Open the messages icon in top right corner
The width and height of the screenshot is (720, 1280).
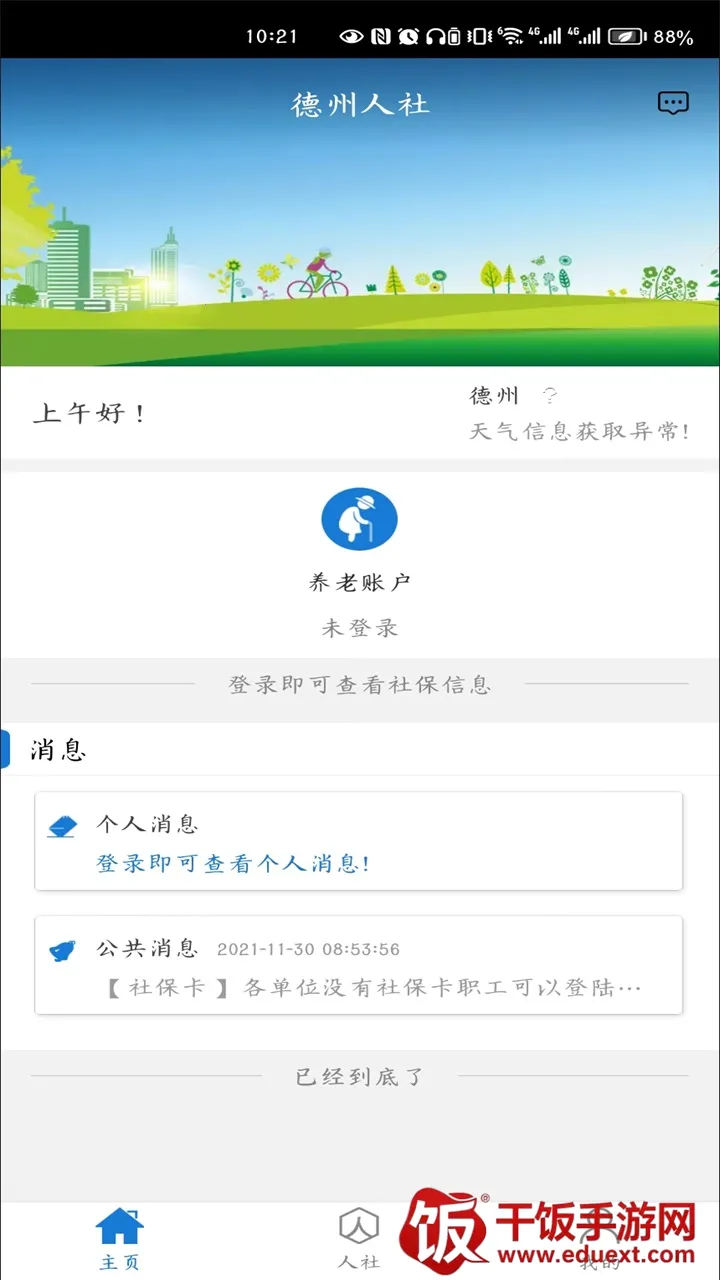pyautogui.click(x=674, y=103)
